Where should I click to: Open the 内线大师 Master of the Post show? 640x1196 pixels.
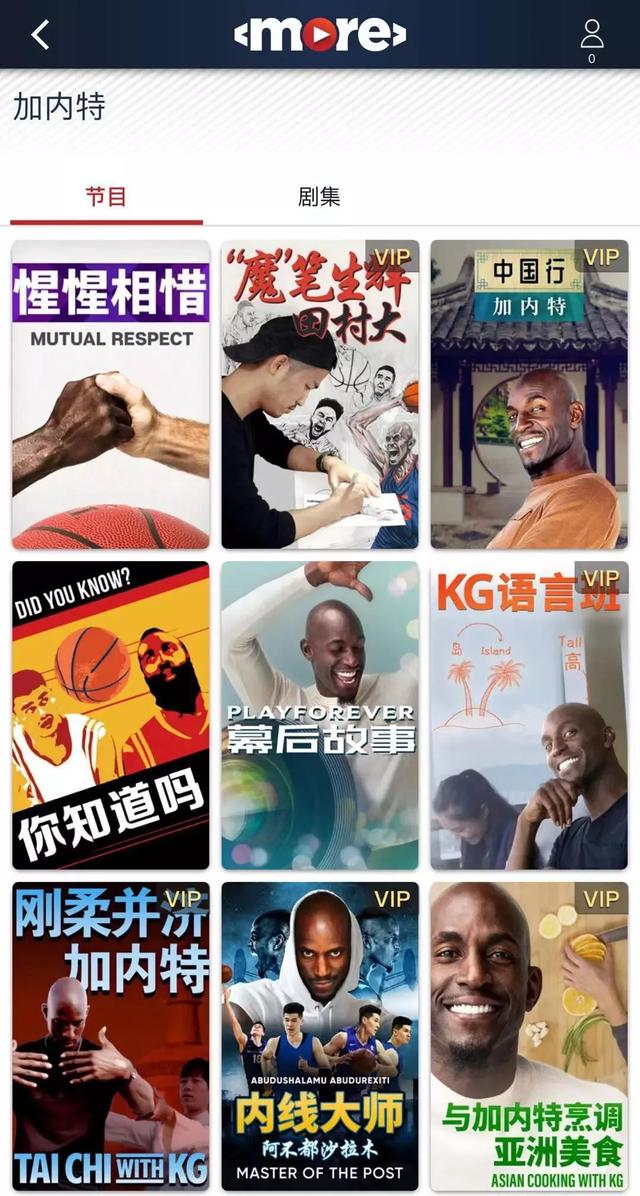[x=320, y=1035]
